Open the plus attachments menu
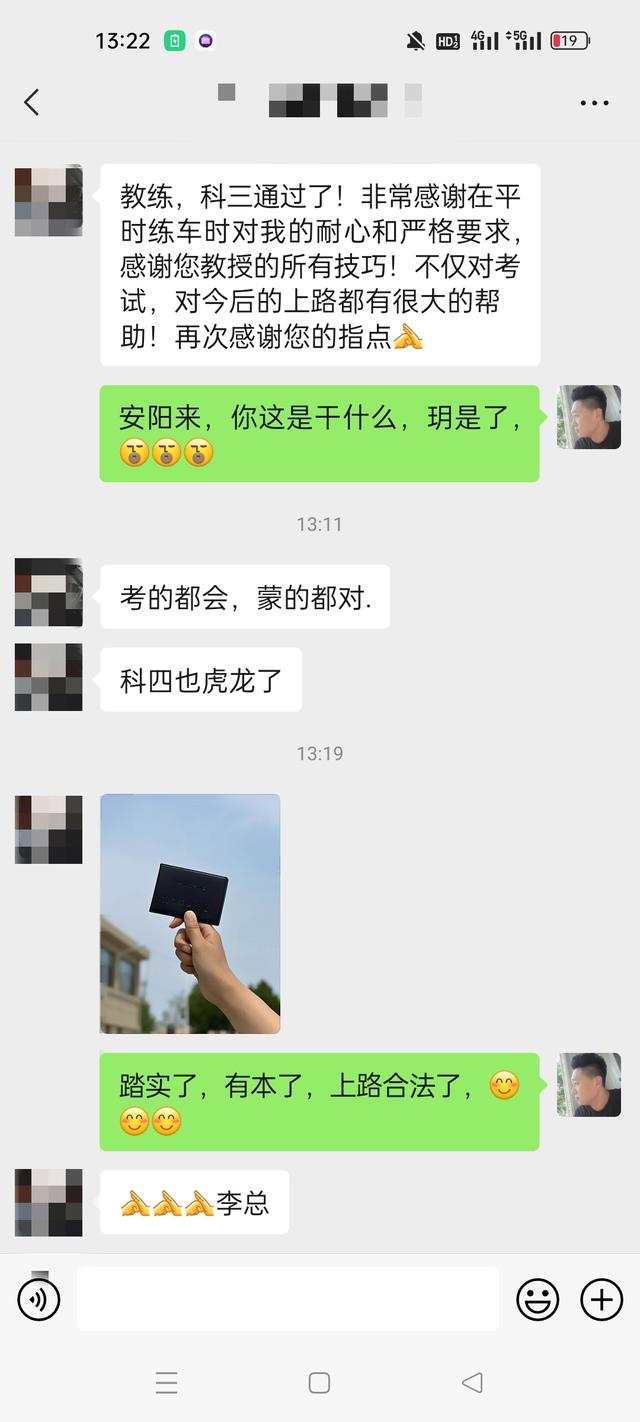 601,1299
